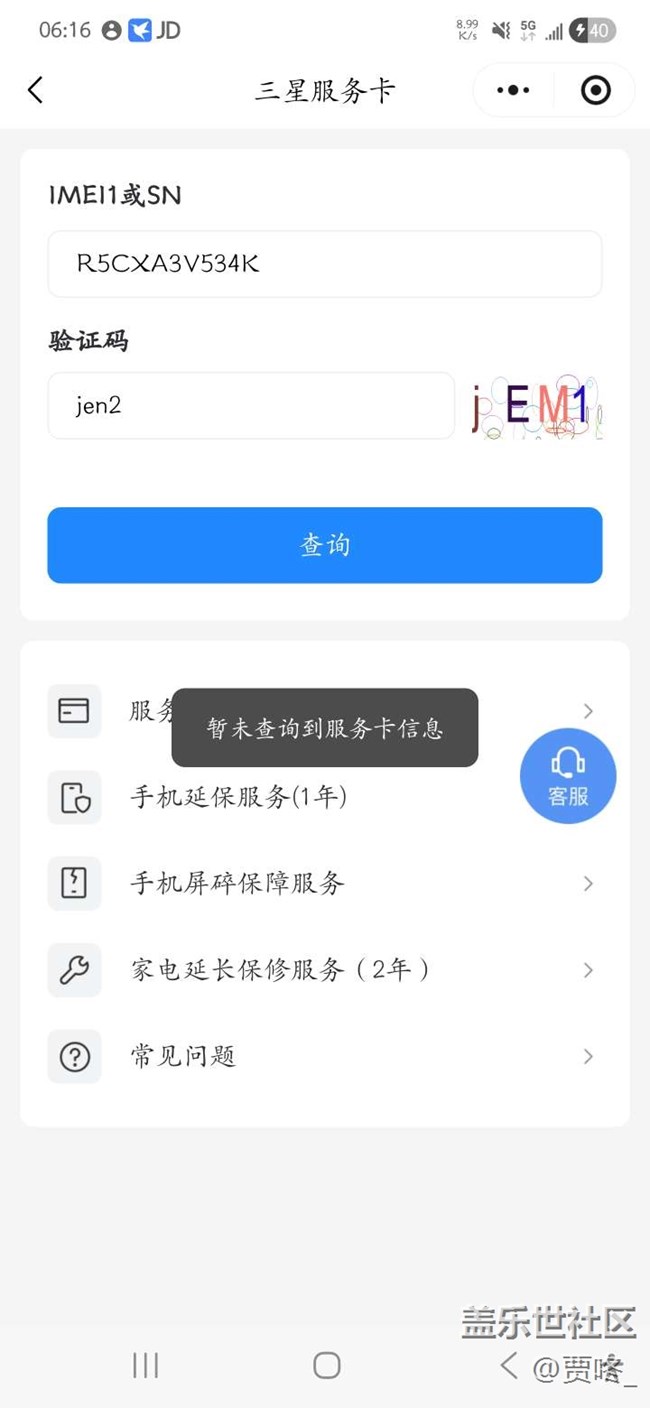Image resolution: width=650 pixels, height=1408 pixels.
Task: Focus the IMEI1或SN input field
Action: pyautogui.click(x=324, y=264)
